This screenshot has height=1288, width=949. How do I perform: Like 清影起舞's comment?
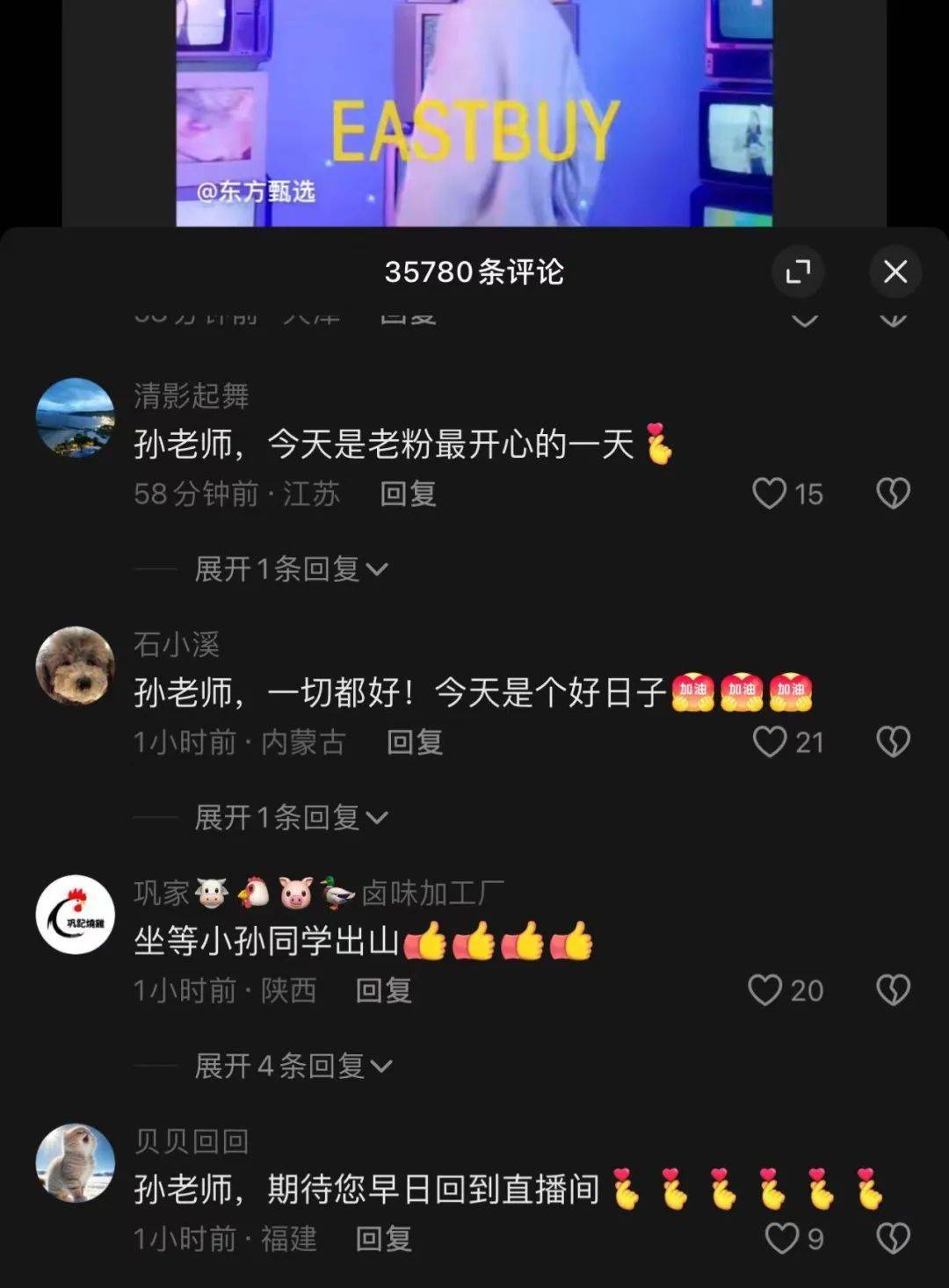[770, 494]
